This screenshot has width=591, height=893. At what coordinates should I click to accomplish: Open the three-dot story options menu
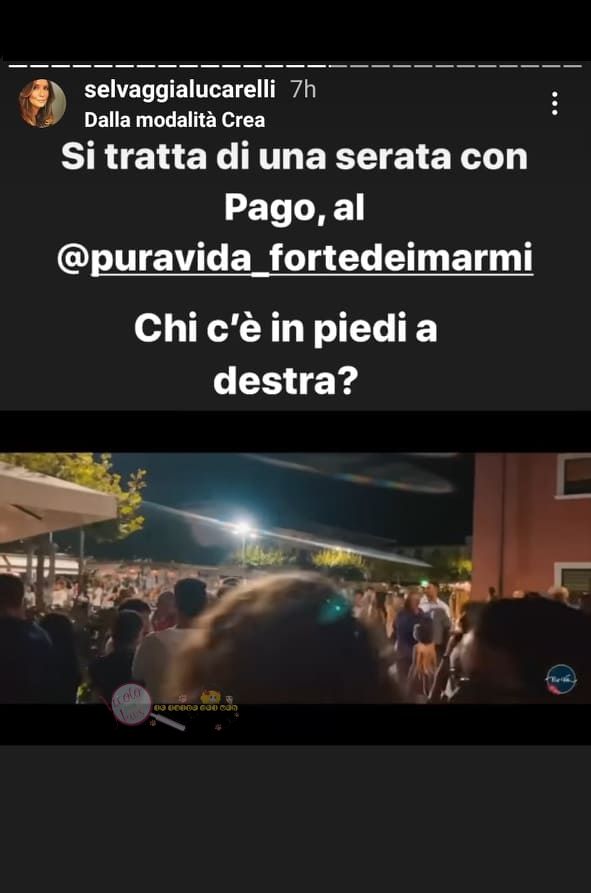pos(555,104)
